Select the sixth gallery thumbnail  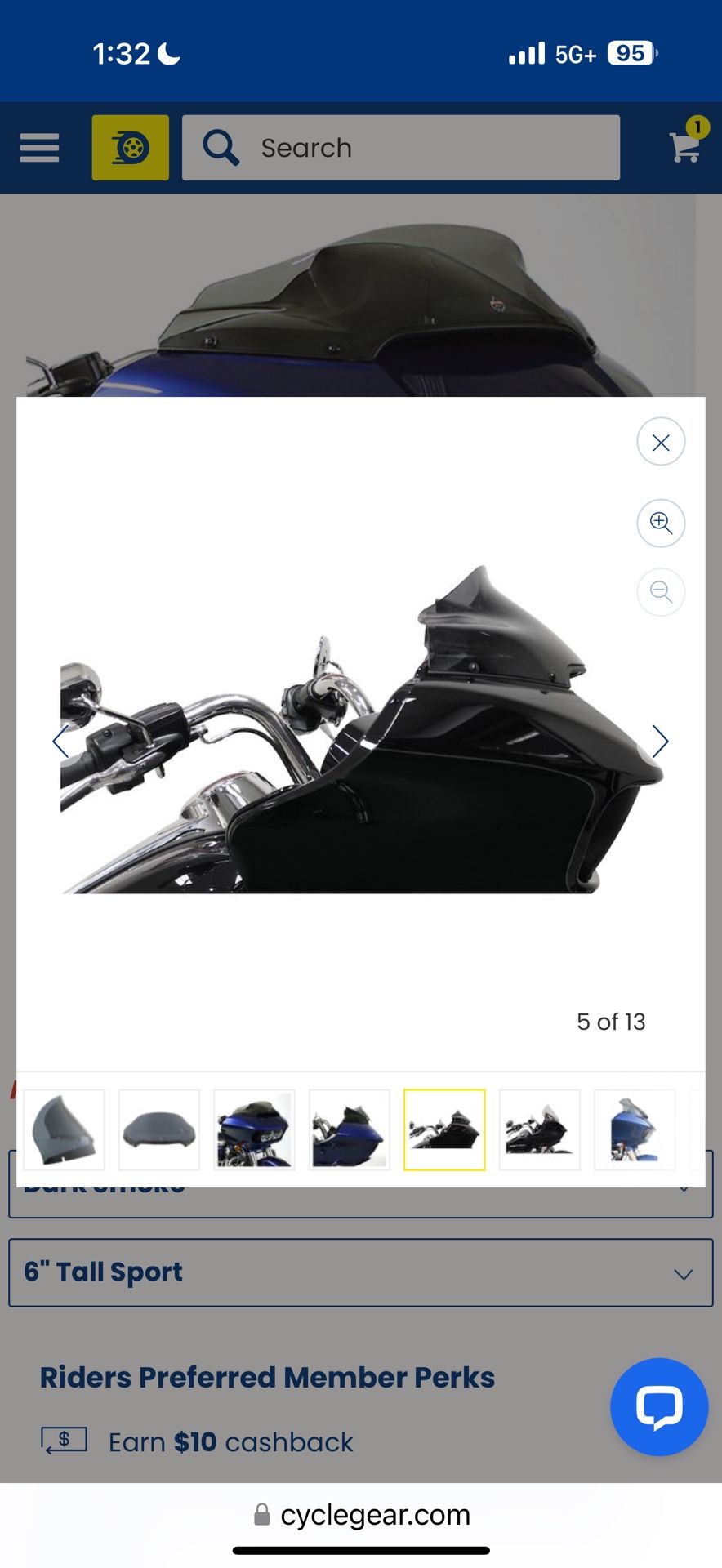pyautogui.click(x=540, y=1129)
